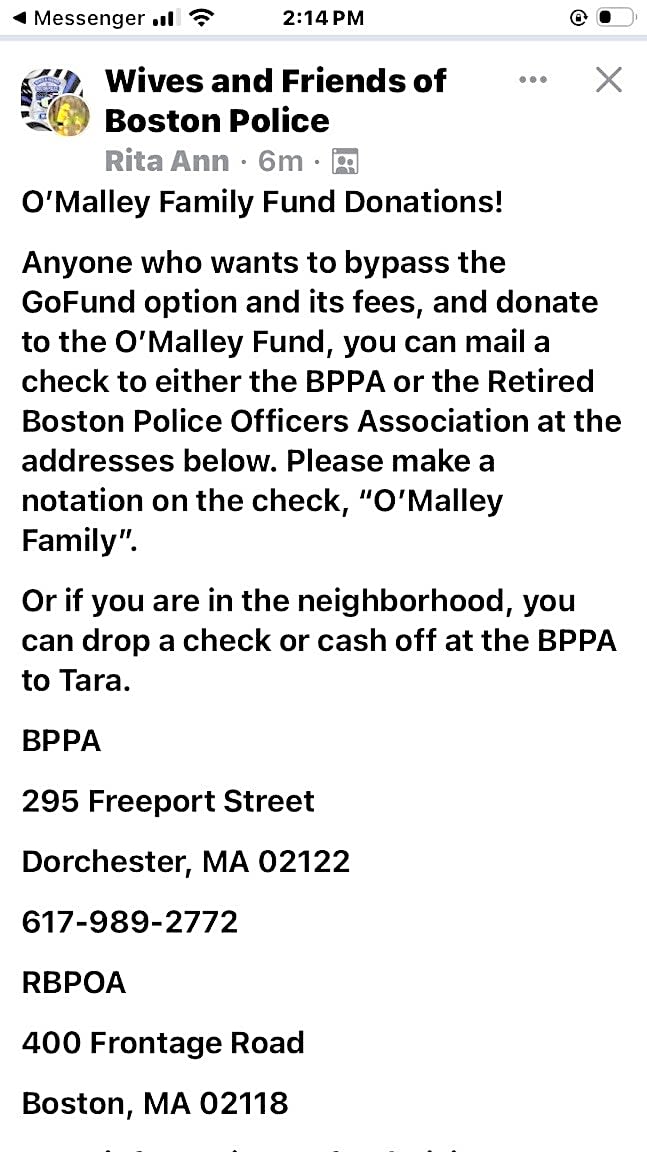Open the post's three-dot options menu
Viewport: 647px width, 1152px height.
pos(533,80)
